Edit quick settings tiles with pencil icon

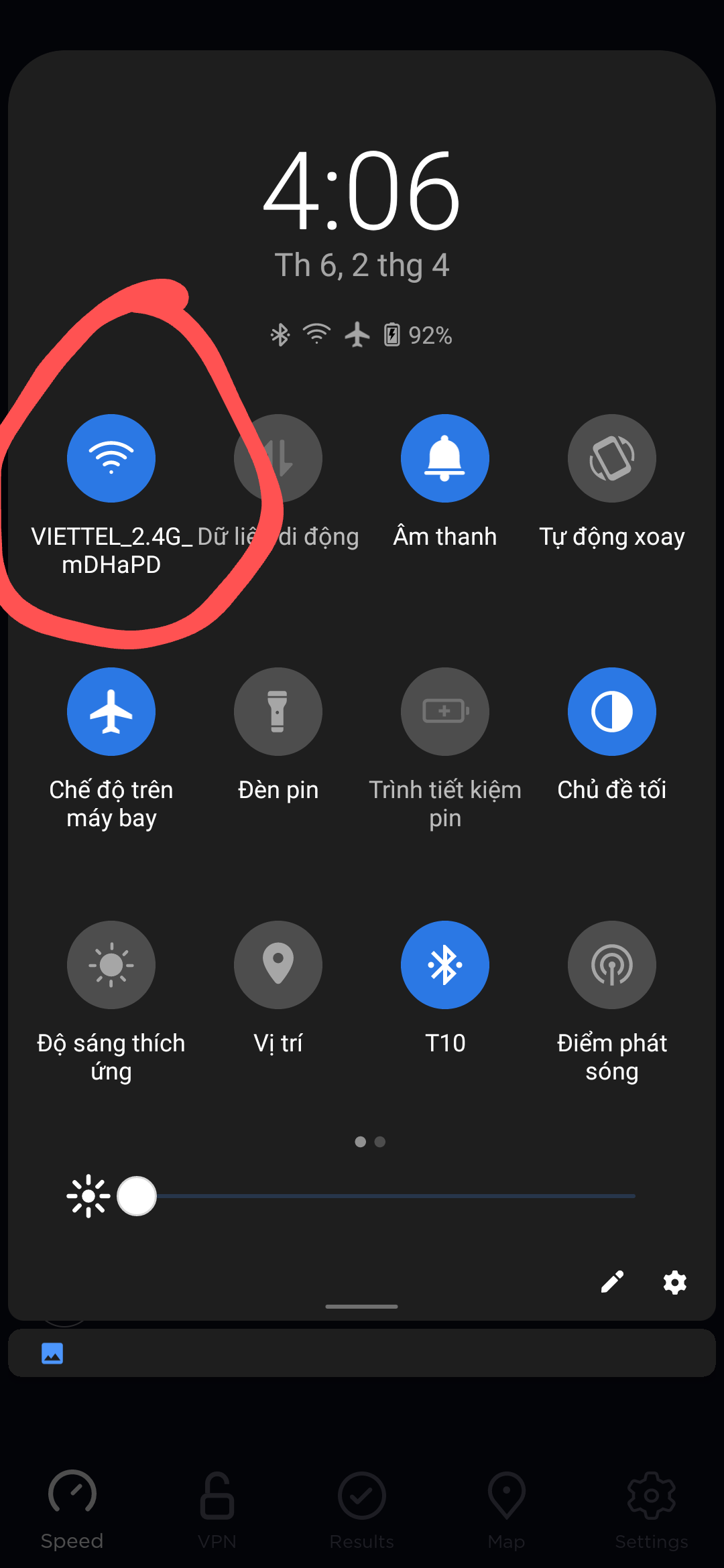tap(612, 1282)
